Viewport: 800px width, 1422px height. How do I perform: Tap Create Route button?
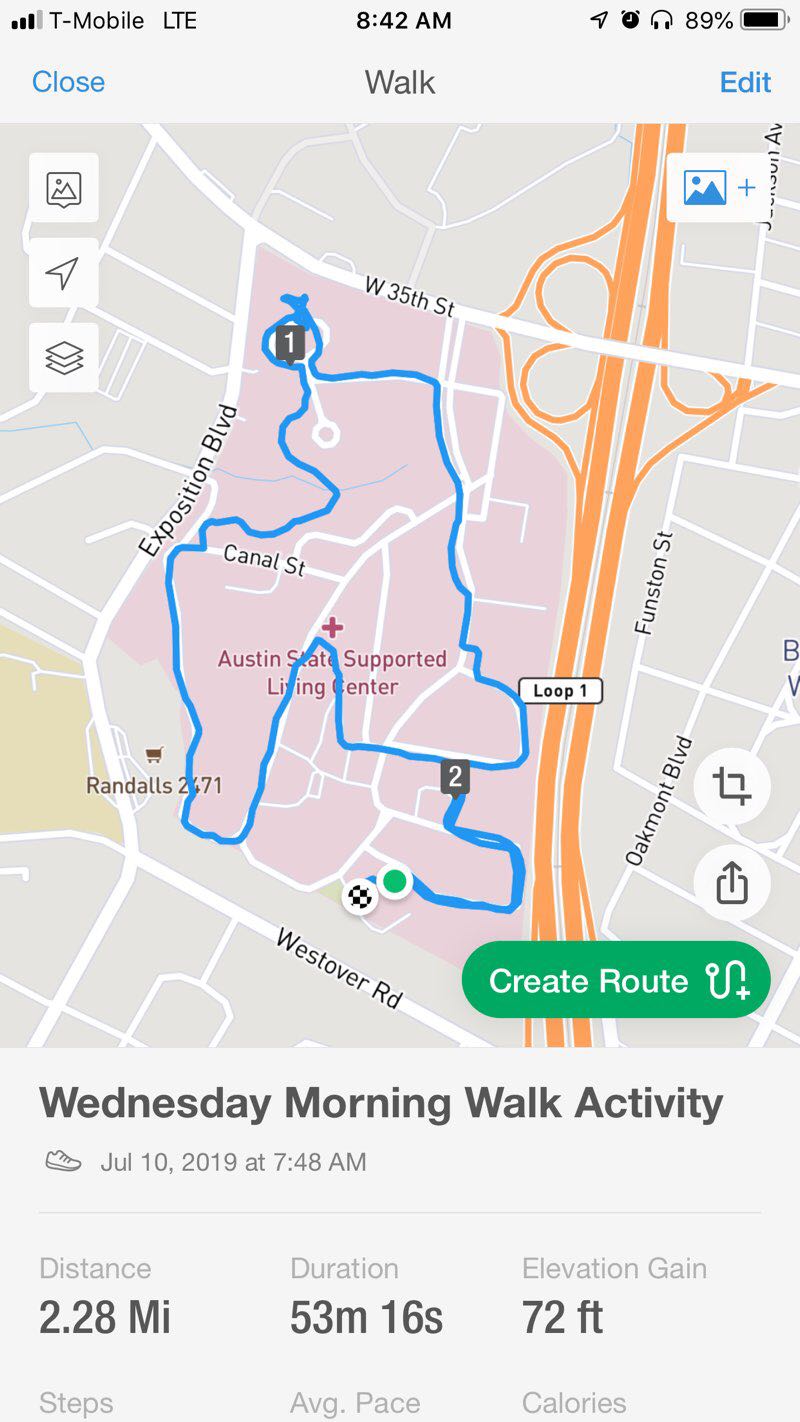[616, 980]
